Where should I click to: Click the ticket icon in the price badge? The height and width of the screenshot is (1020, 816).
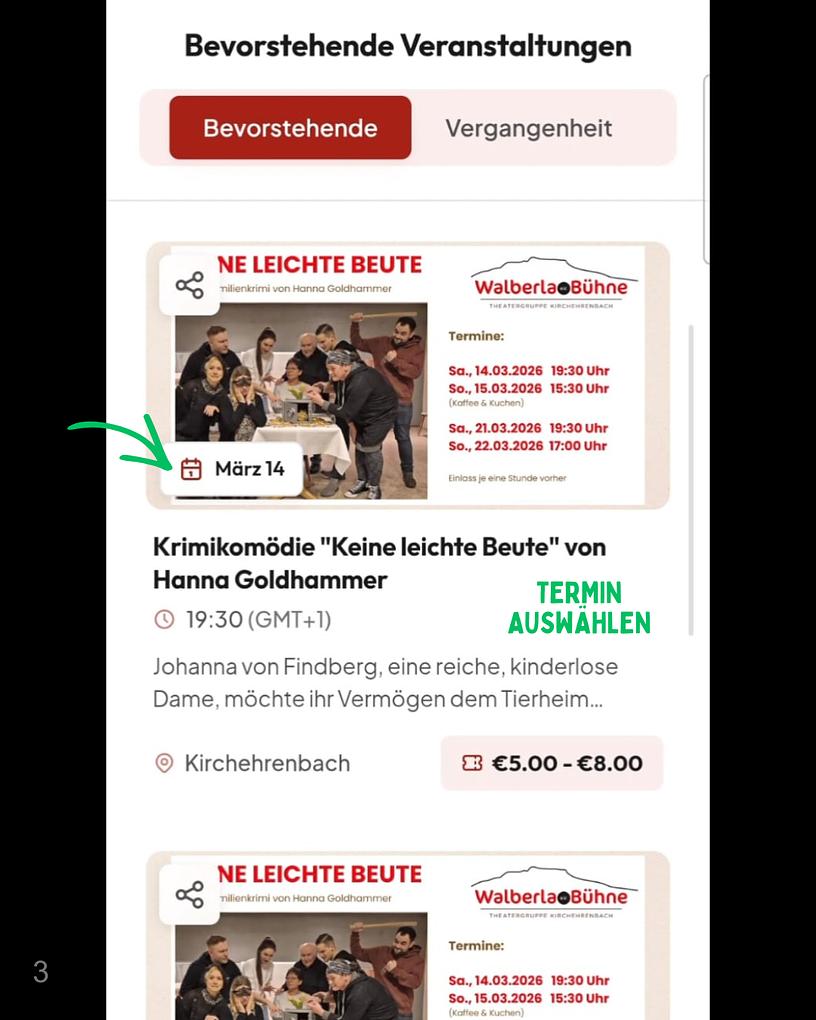click(x=473, y=763)
